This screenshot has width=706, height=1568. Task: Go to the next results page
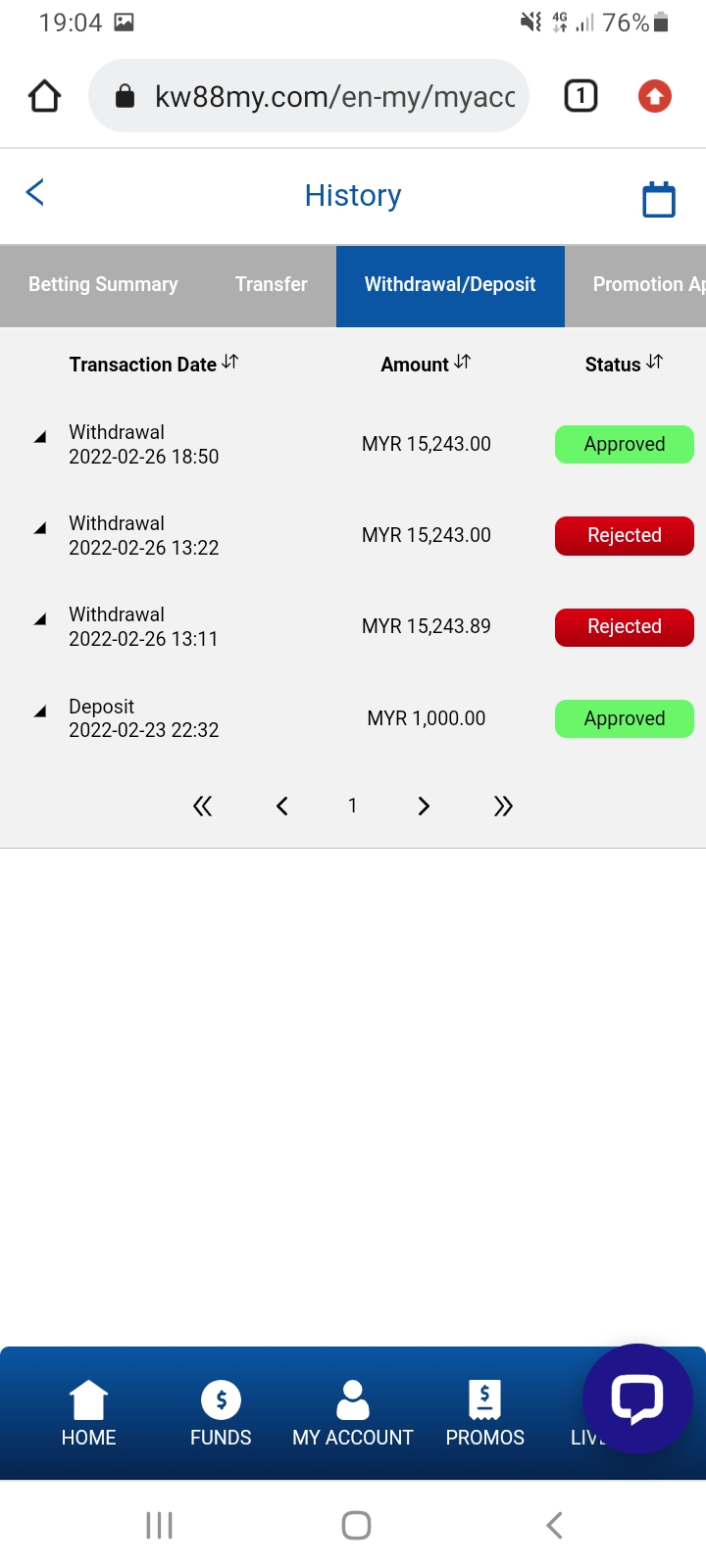424,807
